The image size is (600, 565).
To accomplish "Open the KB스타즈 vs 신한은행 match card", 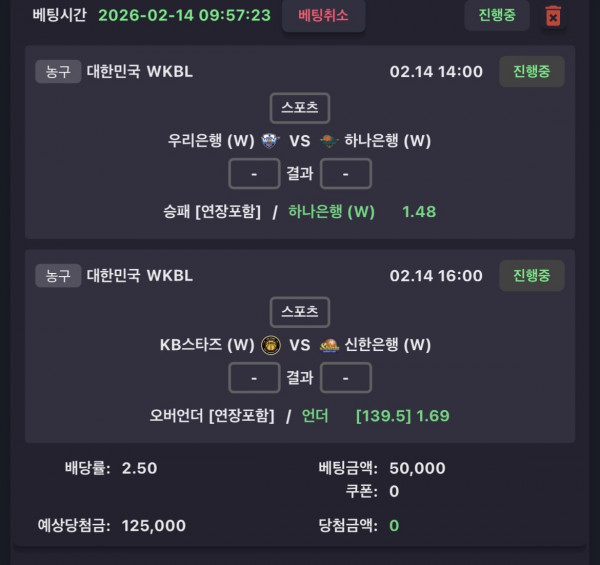I will click(x=300, y=345).
